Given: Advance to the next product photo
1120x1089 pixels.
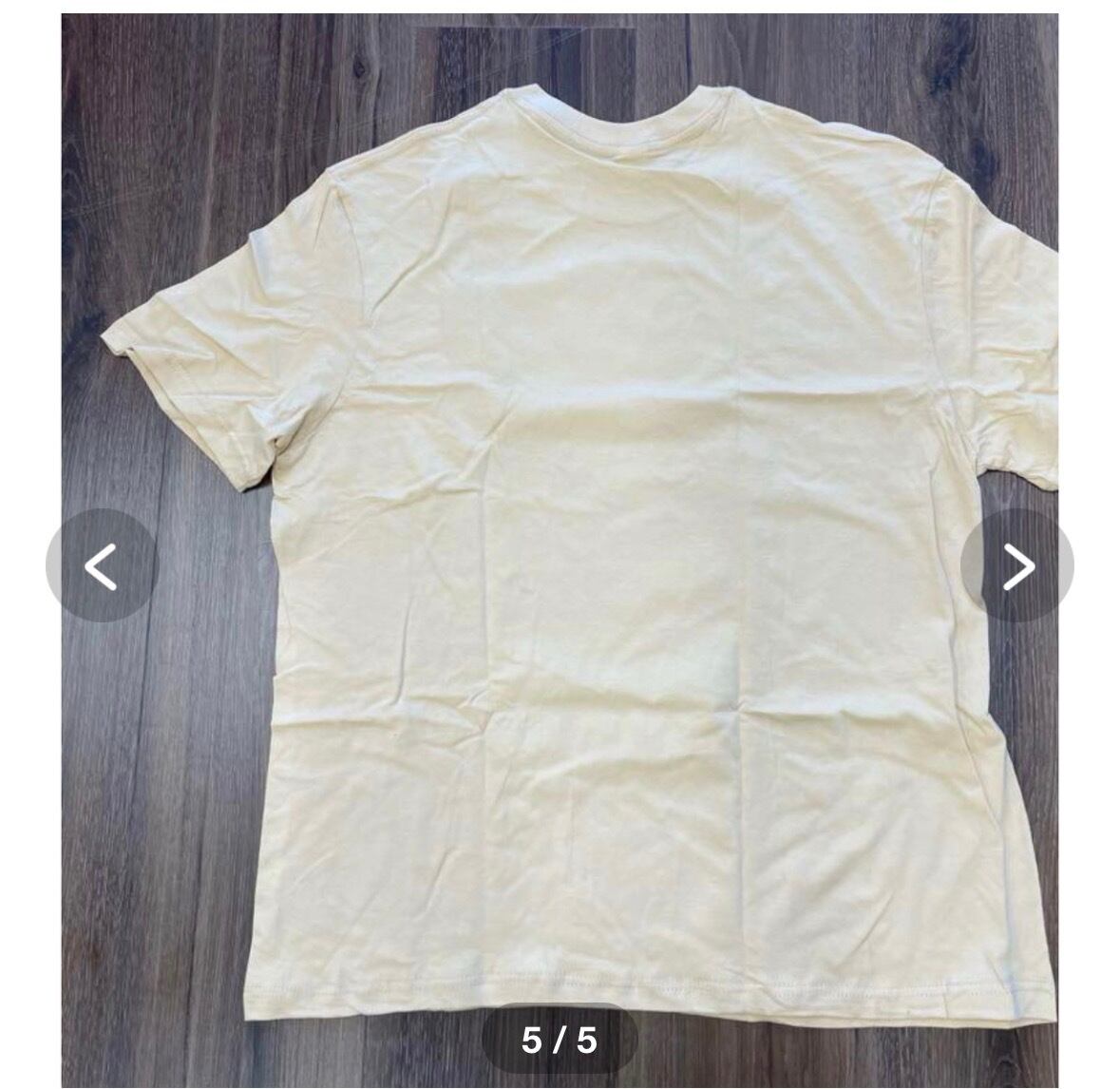Looking at the screenshot, I should coord(1016,566).
